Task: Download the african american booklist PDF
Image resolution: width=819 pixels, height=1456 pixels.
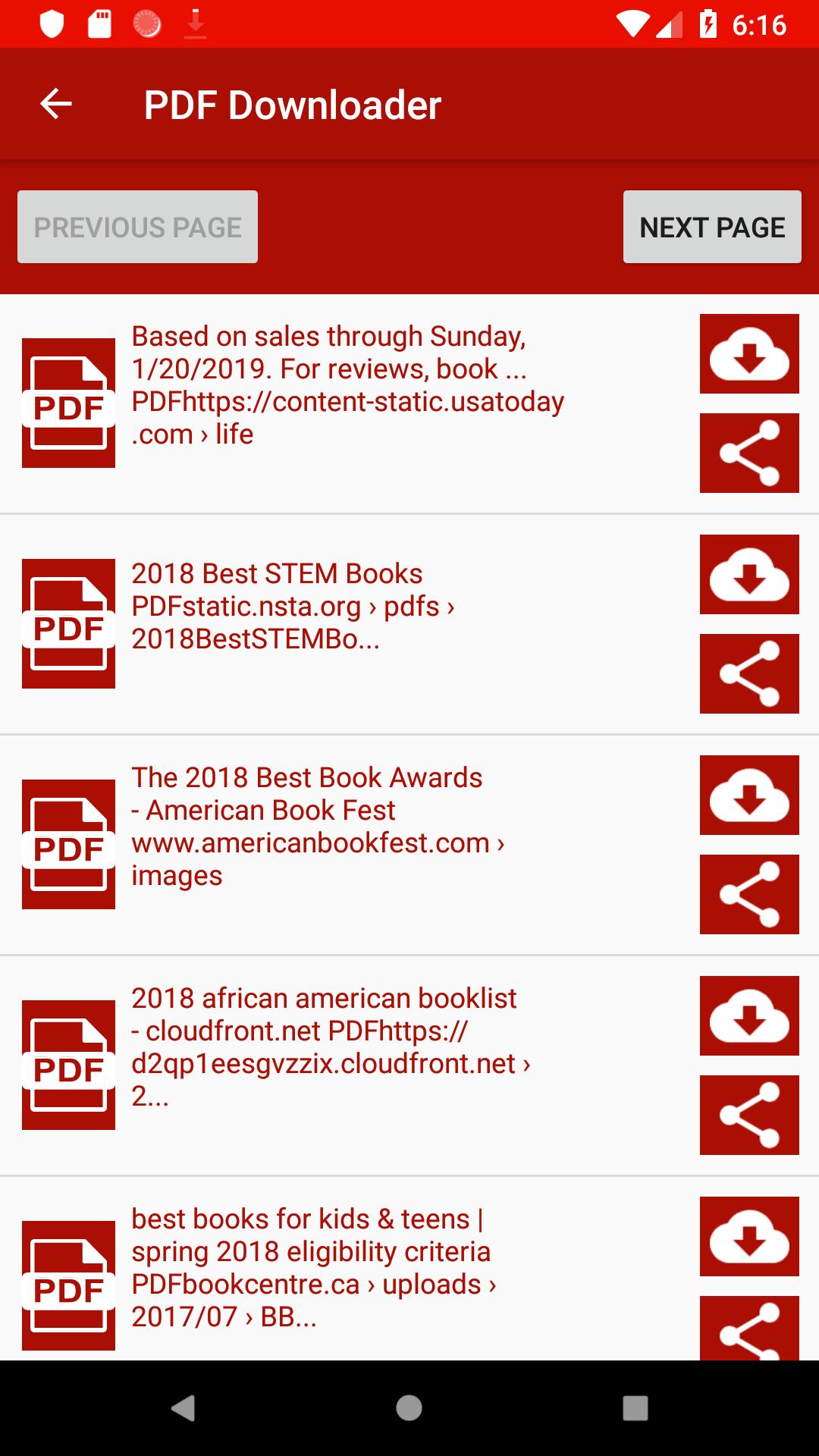Action: [x=748, y=1015]
